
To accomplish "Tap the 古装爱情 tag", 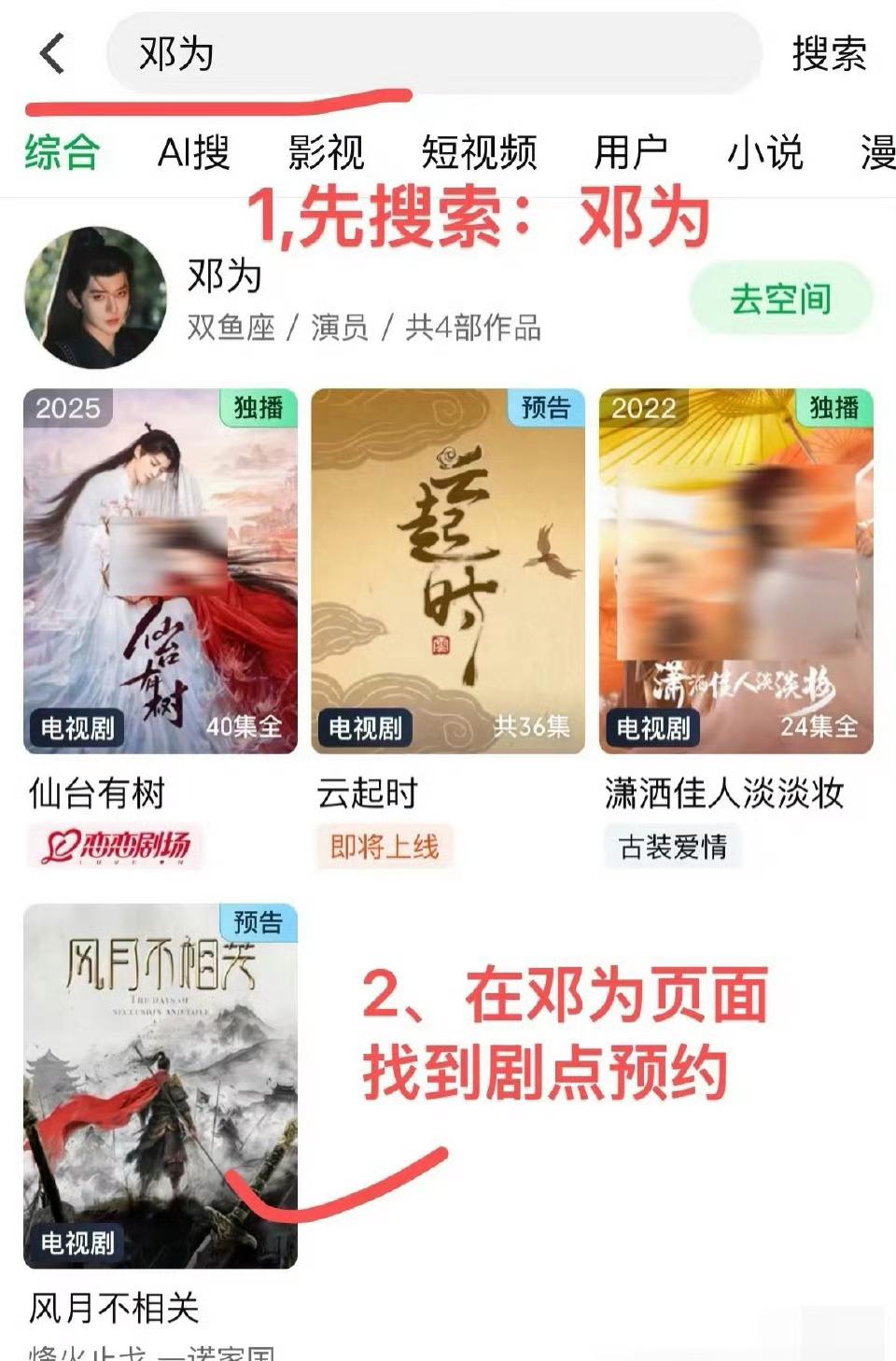I will pyautogui.click(x=672, y=847).
